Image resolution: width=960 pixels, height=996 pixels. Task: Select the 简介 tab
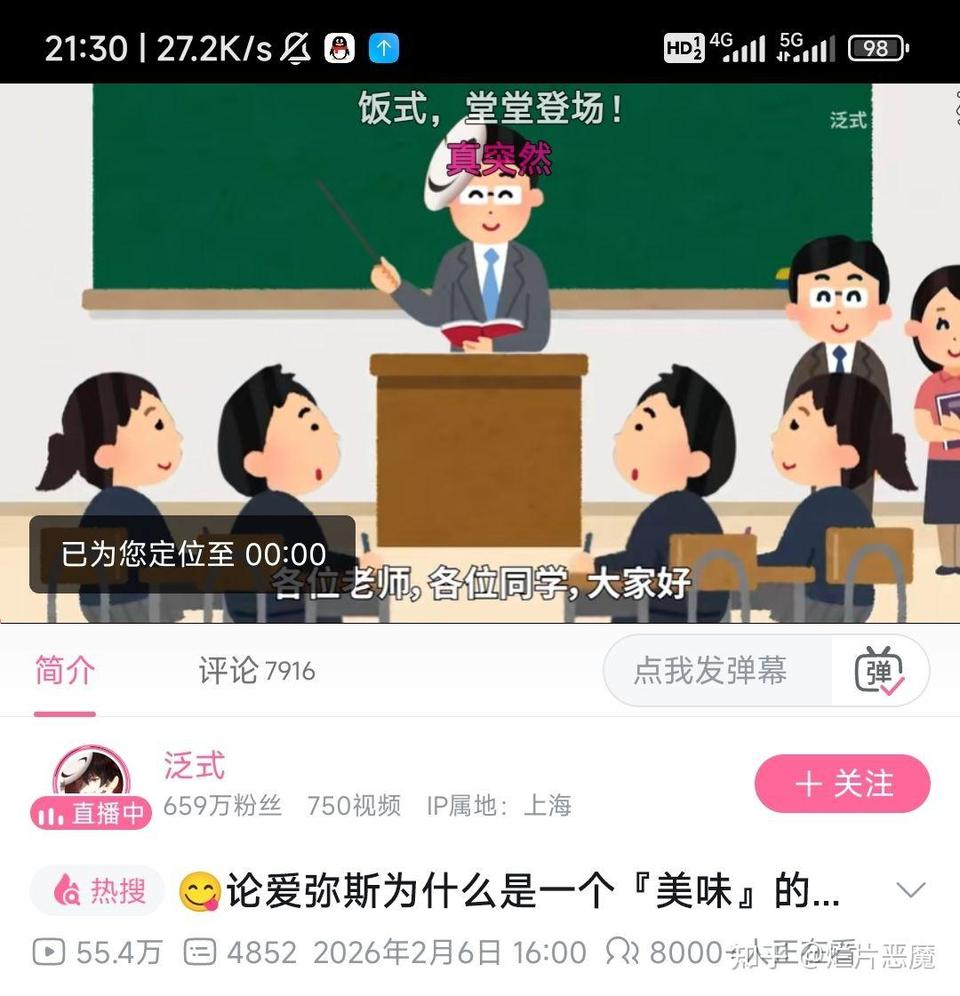[65, 671]
